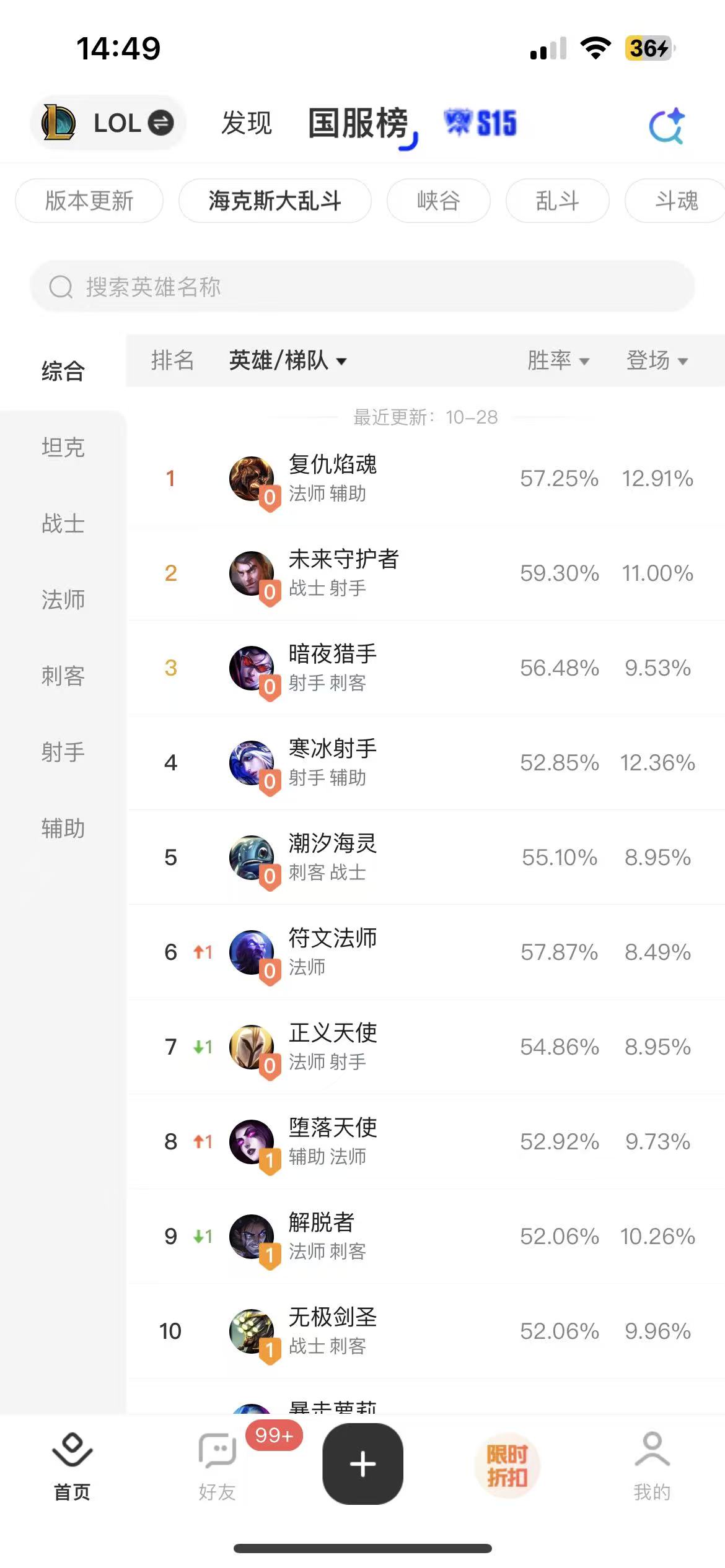This screenshot has height=1568, width=725.
Task: Open the 我的 profile tab
Action: (652, 1465)
